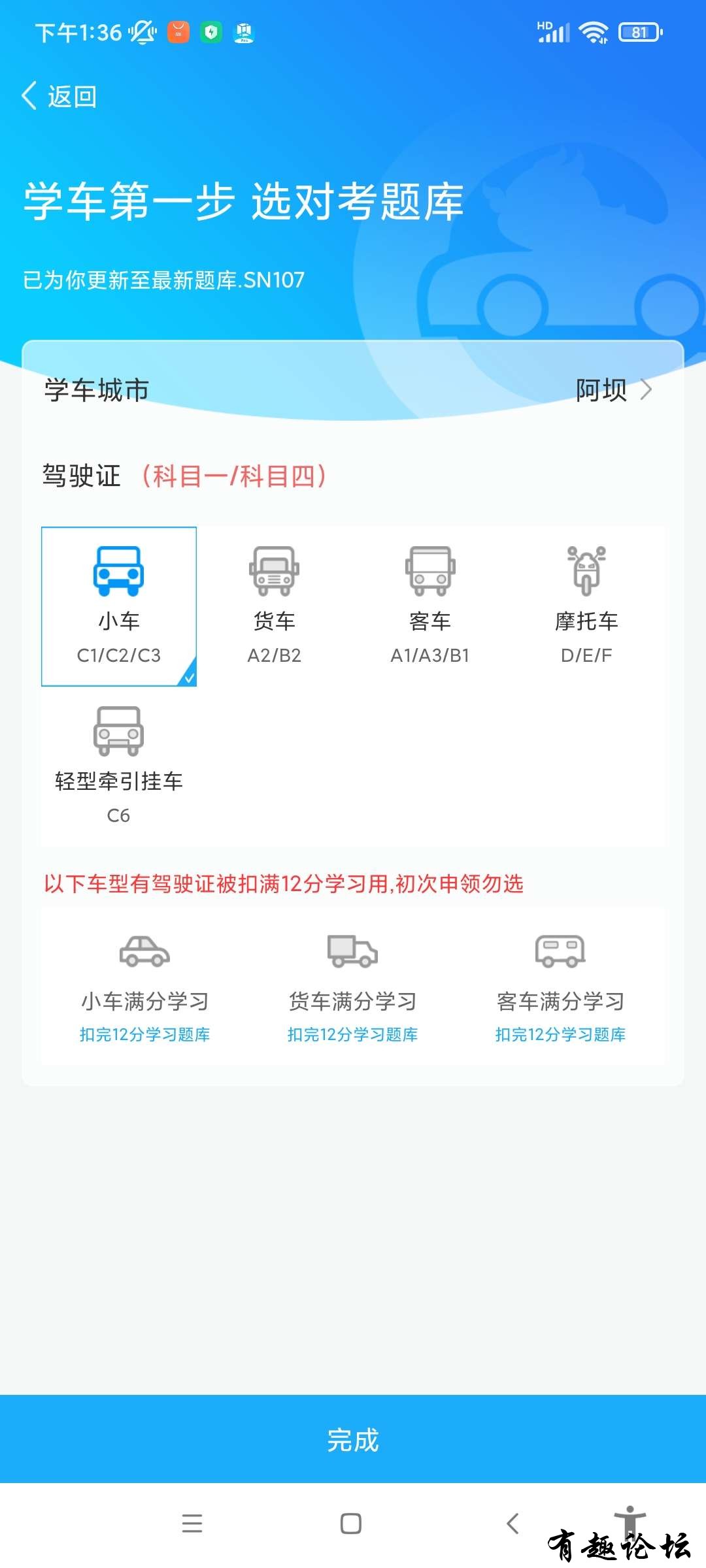Tap the 完成 button to finish
This screenshot has width=706, height=1568.
coord(353,1439)
